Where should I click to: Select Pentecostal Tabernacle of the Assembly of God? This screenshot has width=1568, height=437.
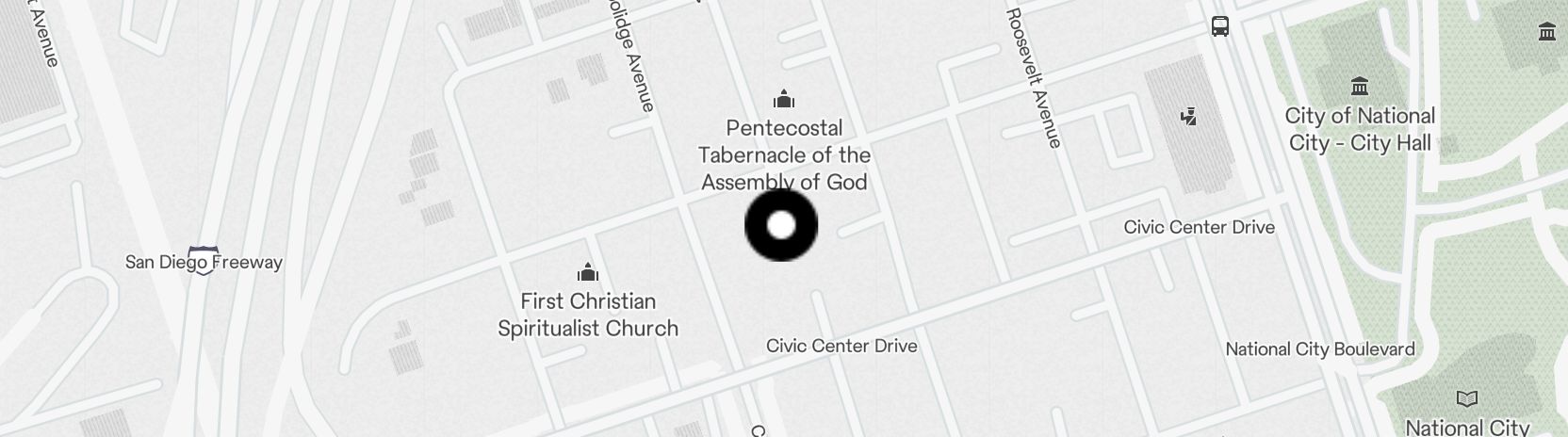coord(783,100)
